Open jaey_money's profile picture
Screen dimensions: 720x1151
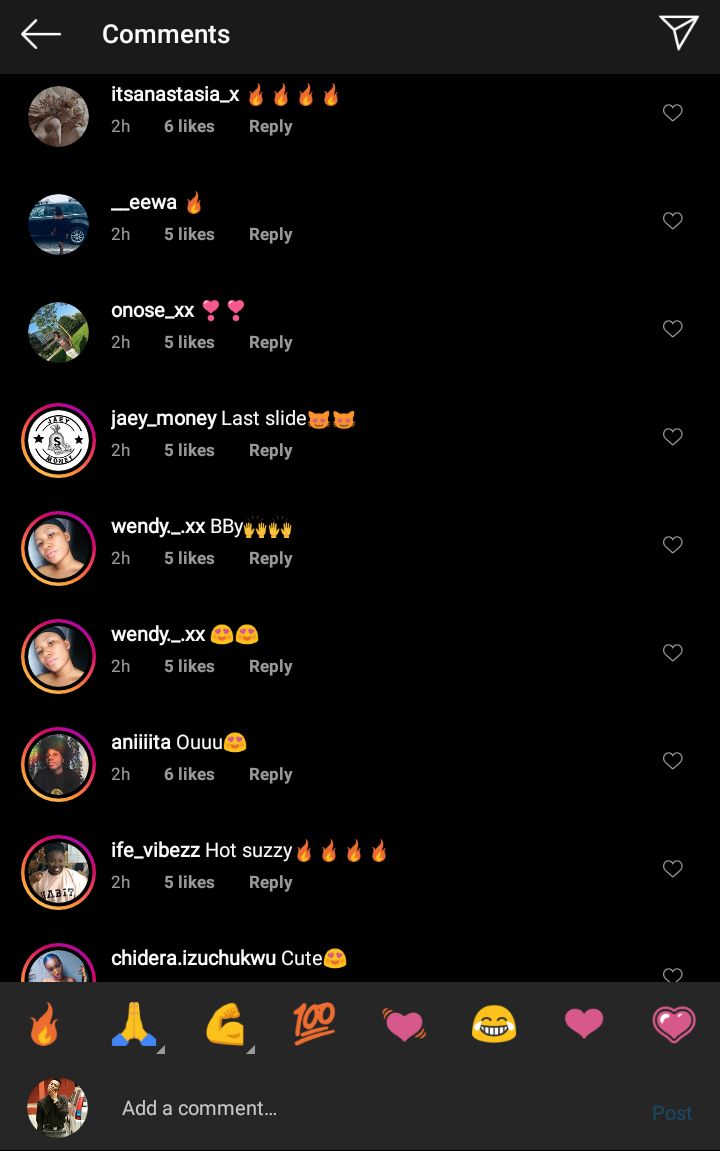pyautogui.click(x=58, y=440)
